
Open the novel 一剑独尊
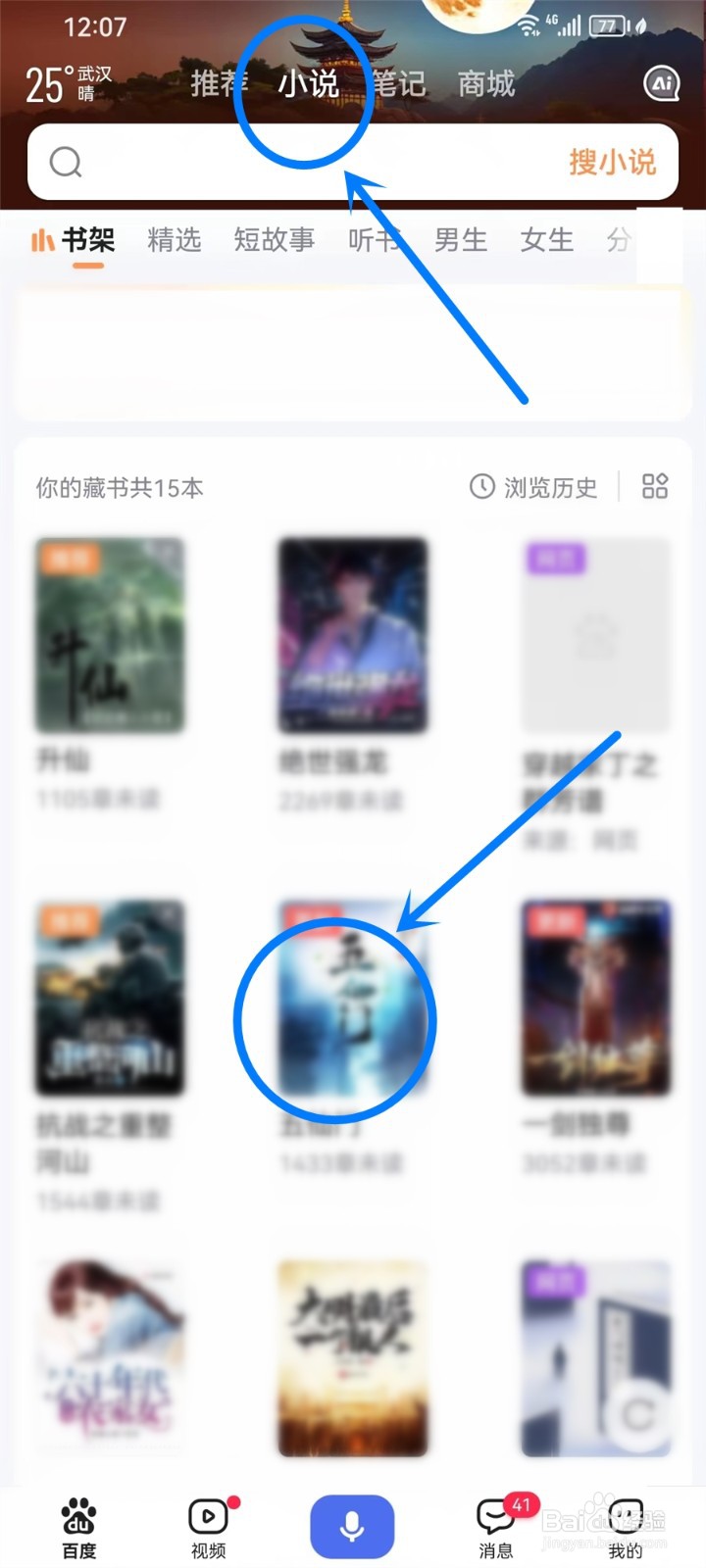[x=594, y=998]
